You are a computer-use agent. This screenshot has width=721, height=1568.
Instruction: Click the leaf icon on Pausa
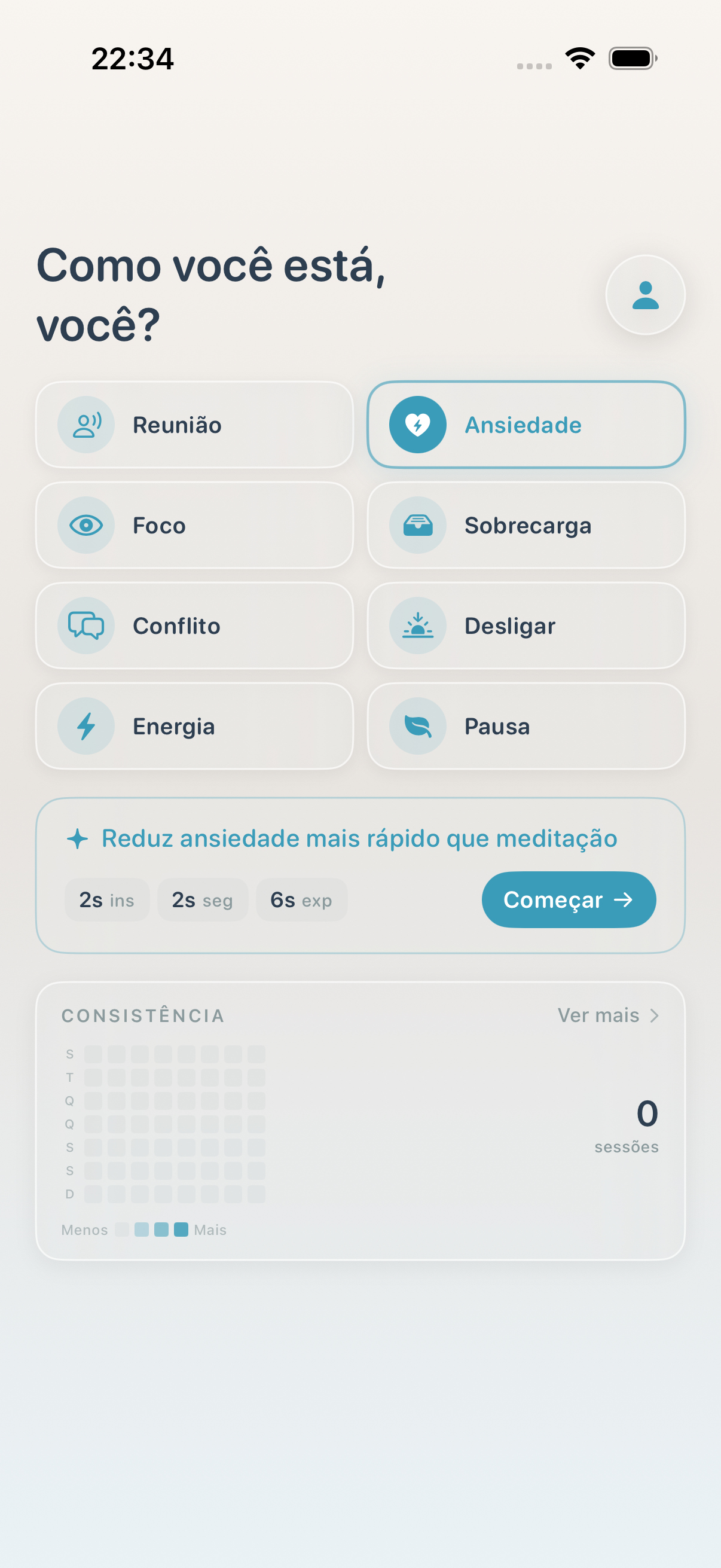point(417,725)
